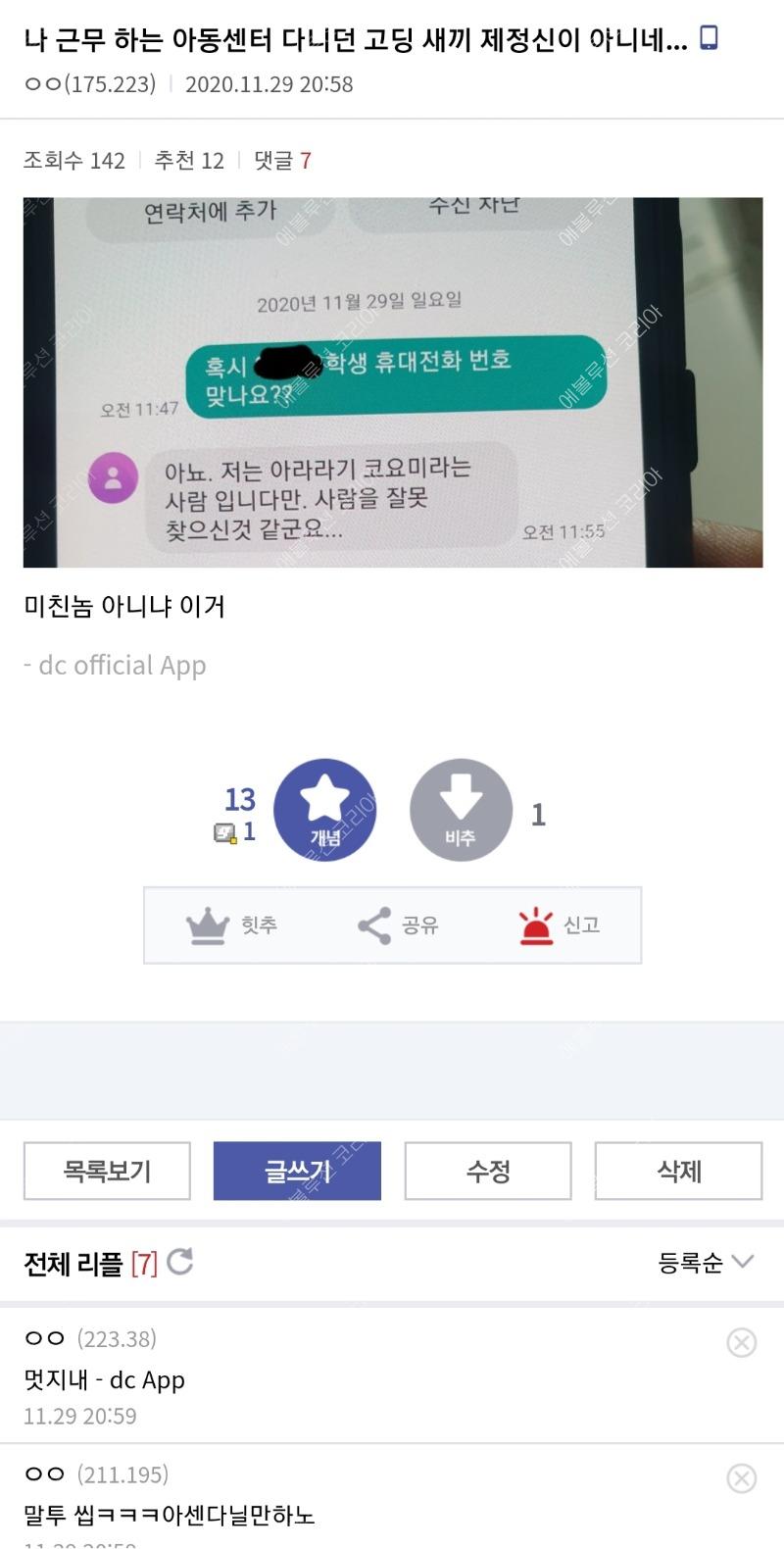Open the 등록순 sort dropdown
Viewport: 784px width, 1549px height.
pyautogui.click(x=705, y=1263)
